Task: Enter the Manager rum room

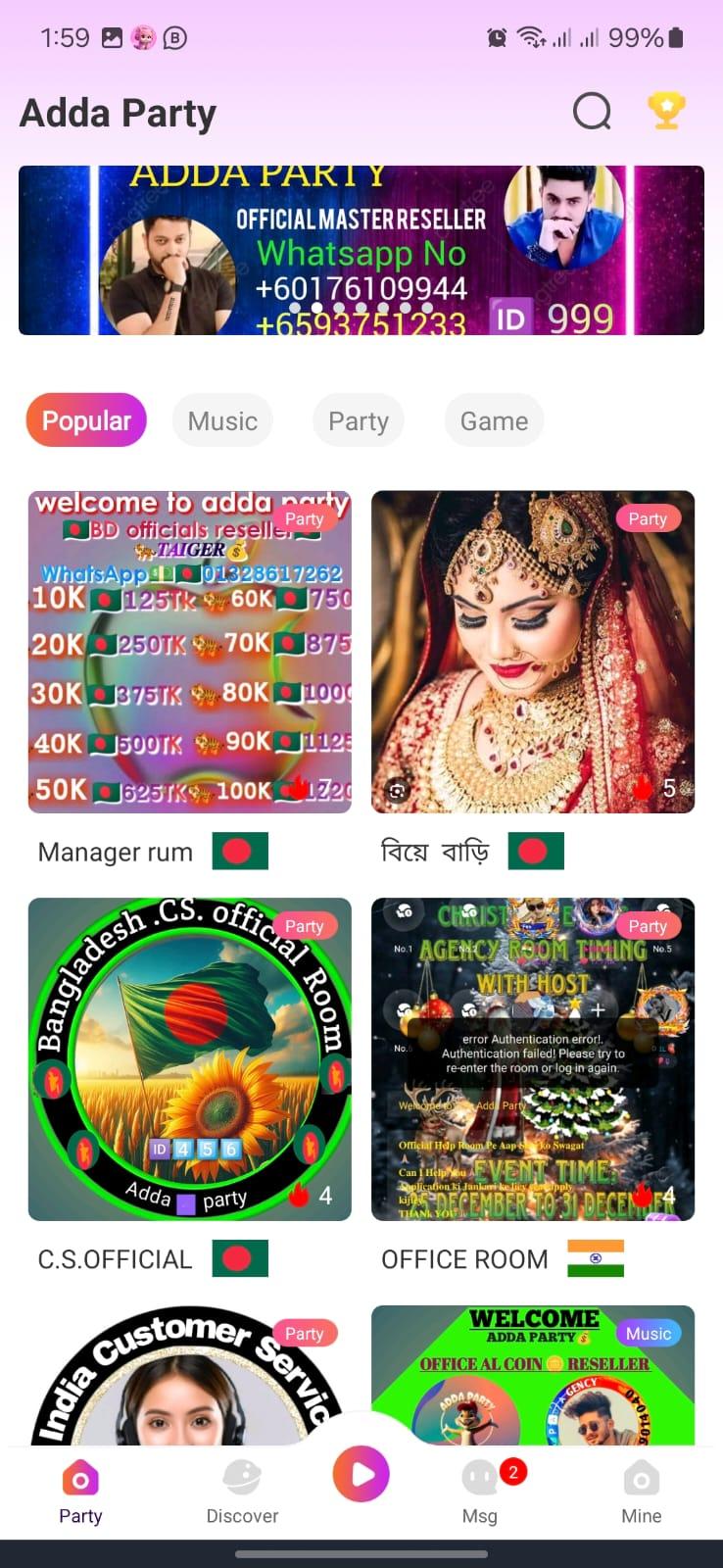Action: [x=189, y=653]
